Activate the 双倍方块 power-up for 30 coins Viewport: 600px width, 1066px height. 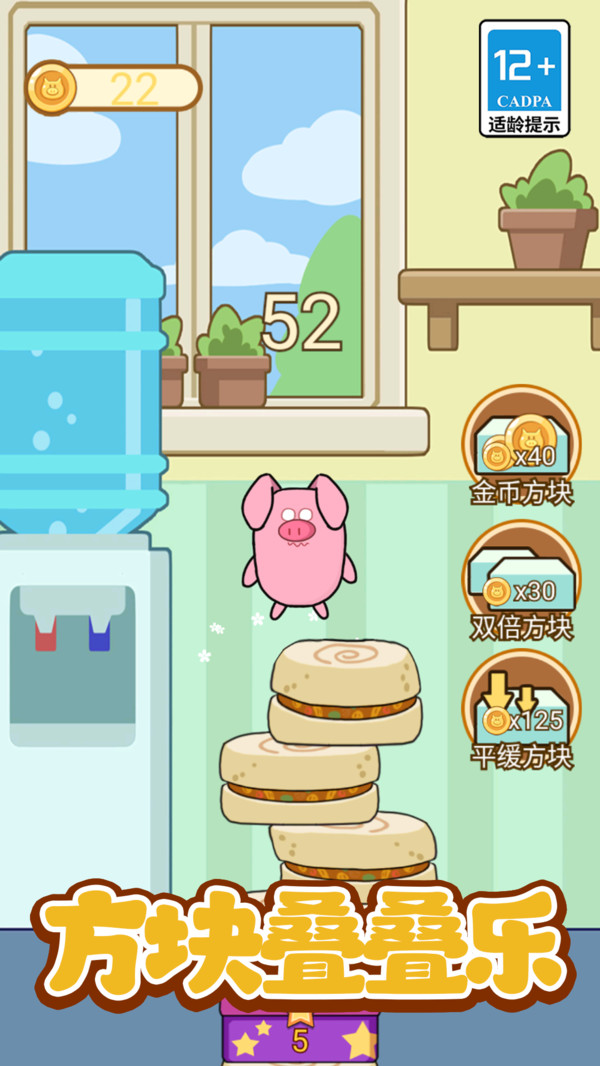(521, 580)
